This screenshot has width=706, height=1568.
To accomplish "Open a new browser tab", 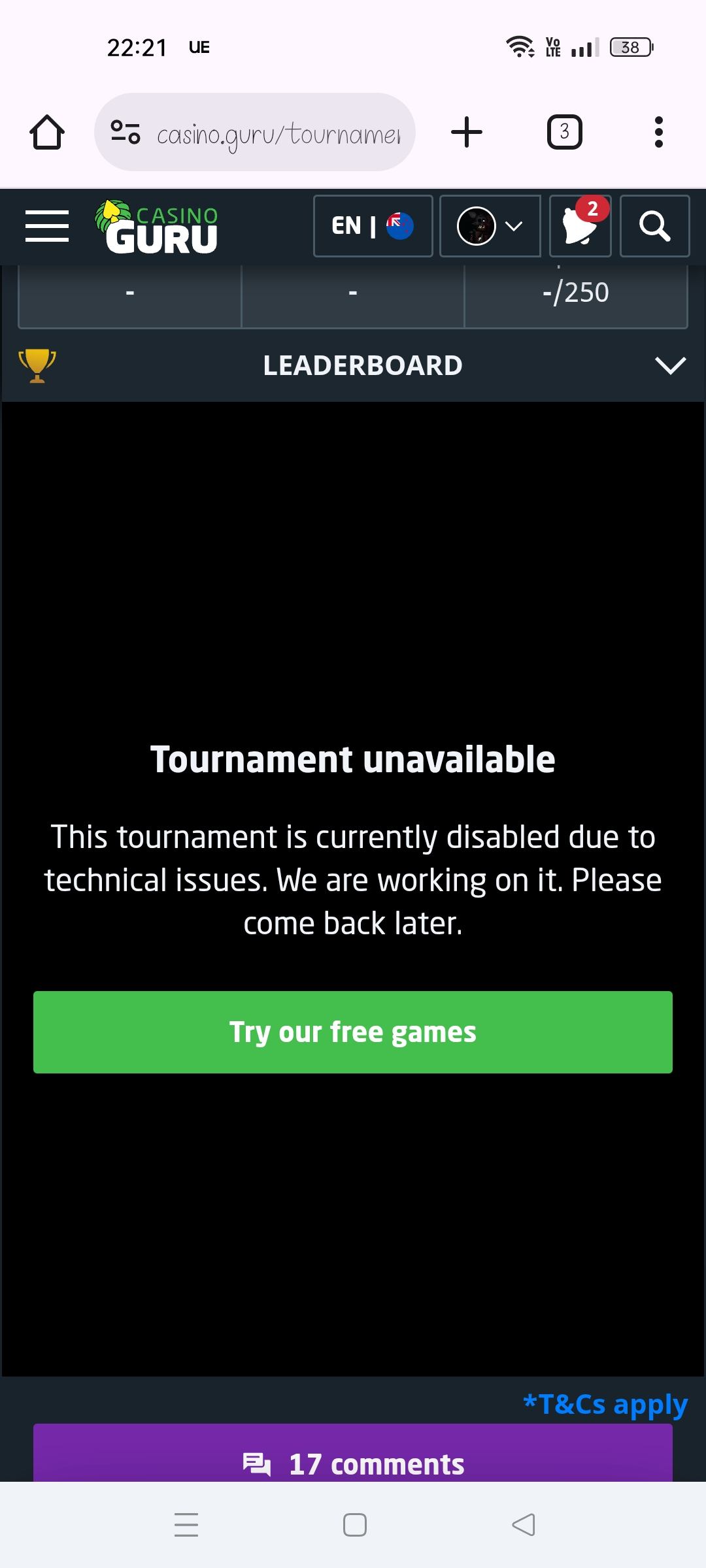I will coord(467,133).
